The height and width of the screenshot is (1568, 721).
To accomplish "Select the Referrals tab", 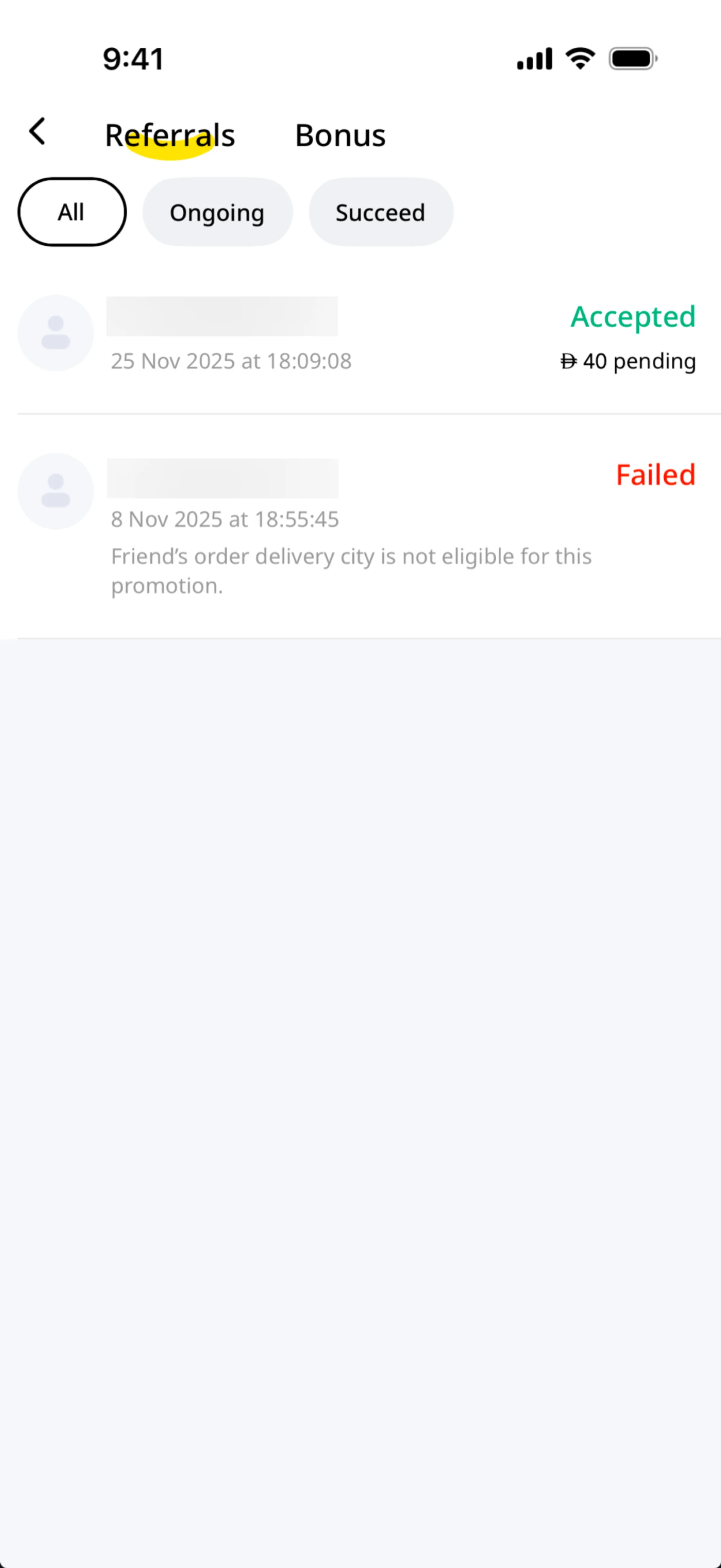I will (170, 135).
